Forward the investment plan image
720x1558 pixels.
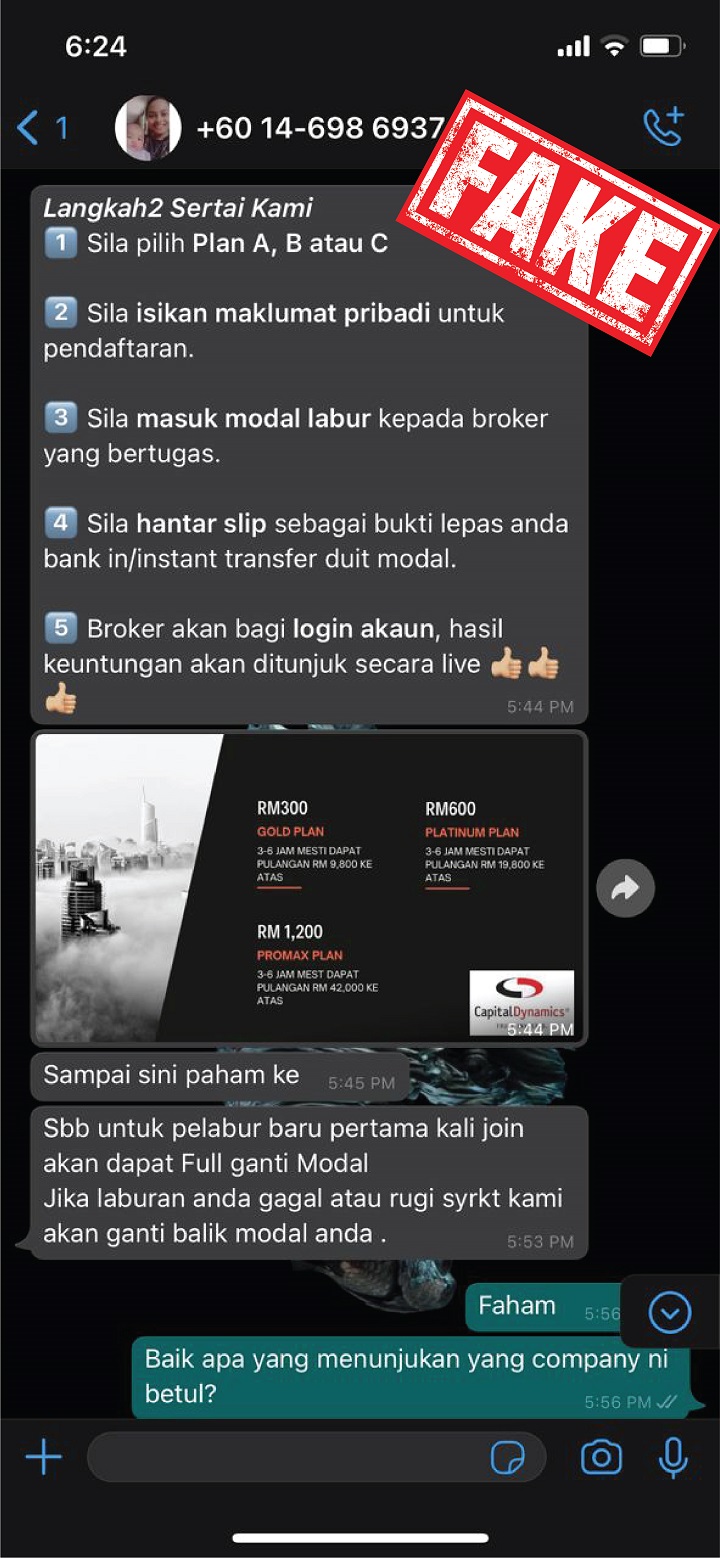pos(625,888)
